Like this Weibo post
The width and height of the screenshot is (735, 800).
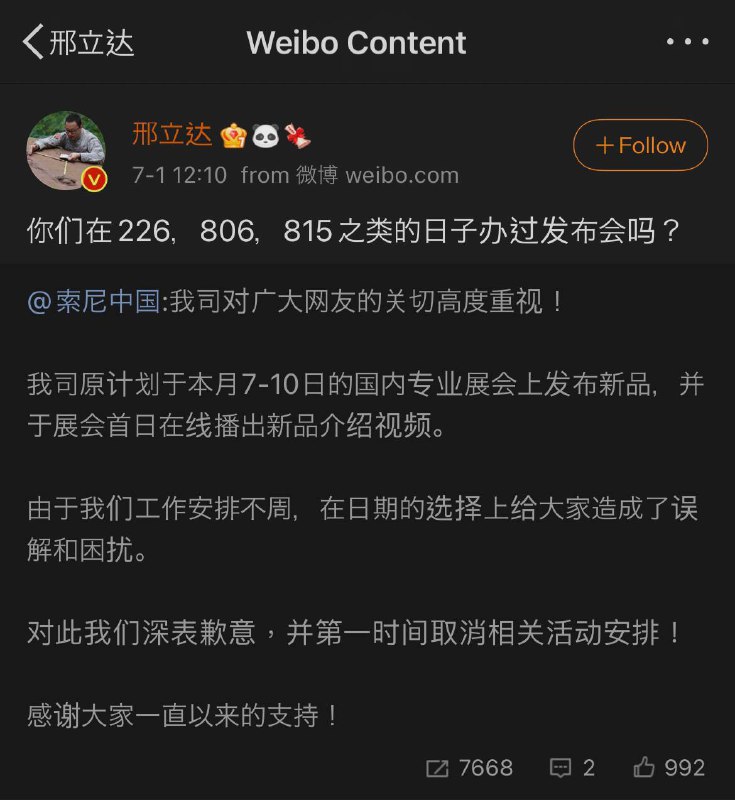(669, 767)
